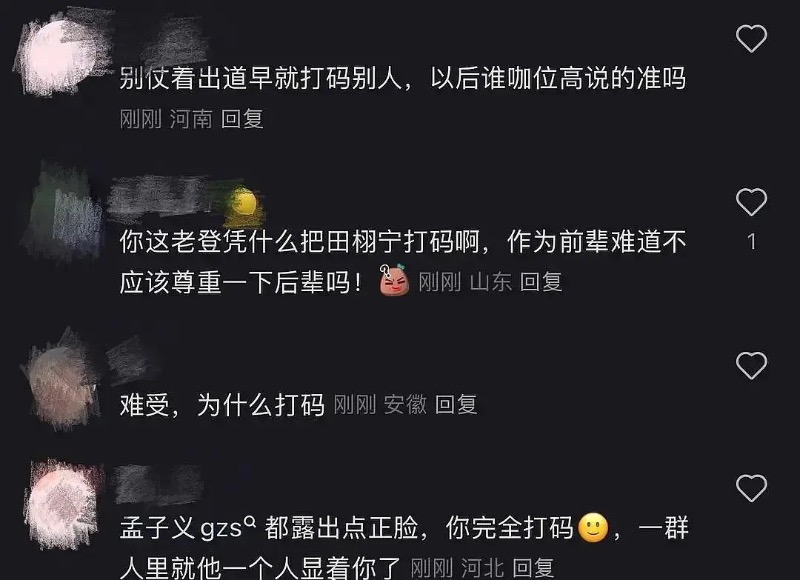Image resolution: width=800 pixels, height=580 pixels.
Task: Like the comment mentioning 孟子义
Action: pyautogui.click(x=751, y=489)
